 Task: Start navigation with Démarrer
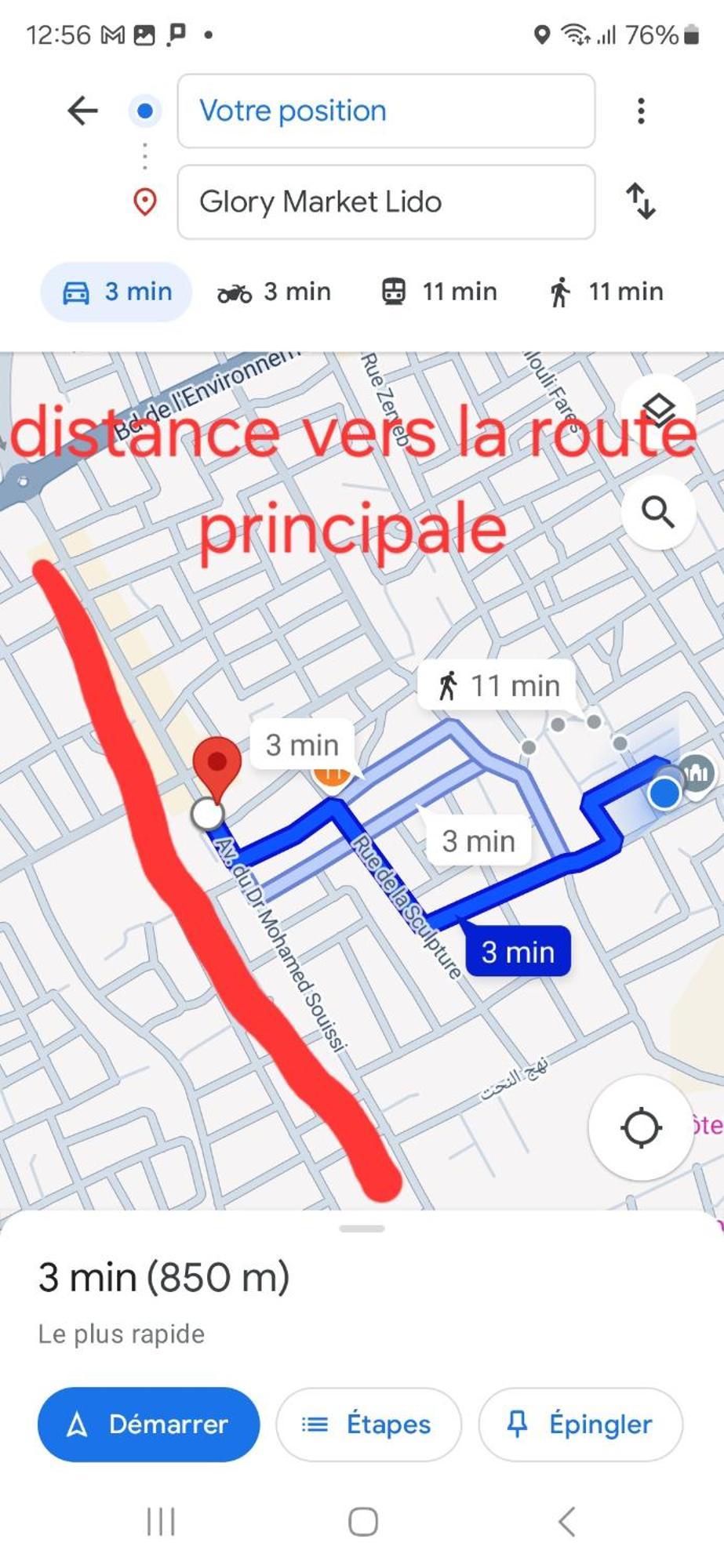tap(148, 1424)
